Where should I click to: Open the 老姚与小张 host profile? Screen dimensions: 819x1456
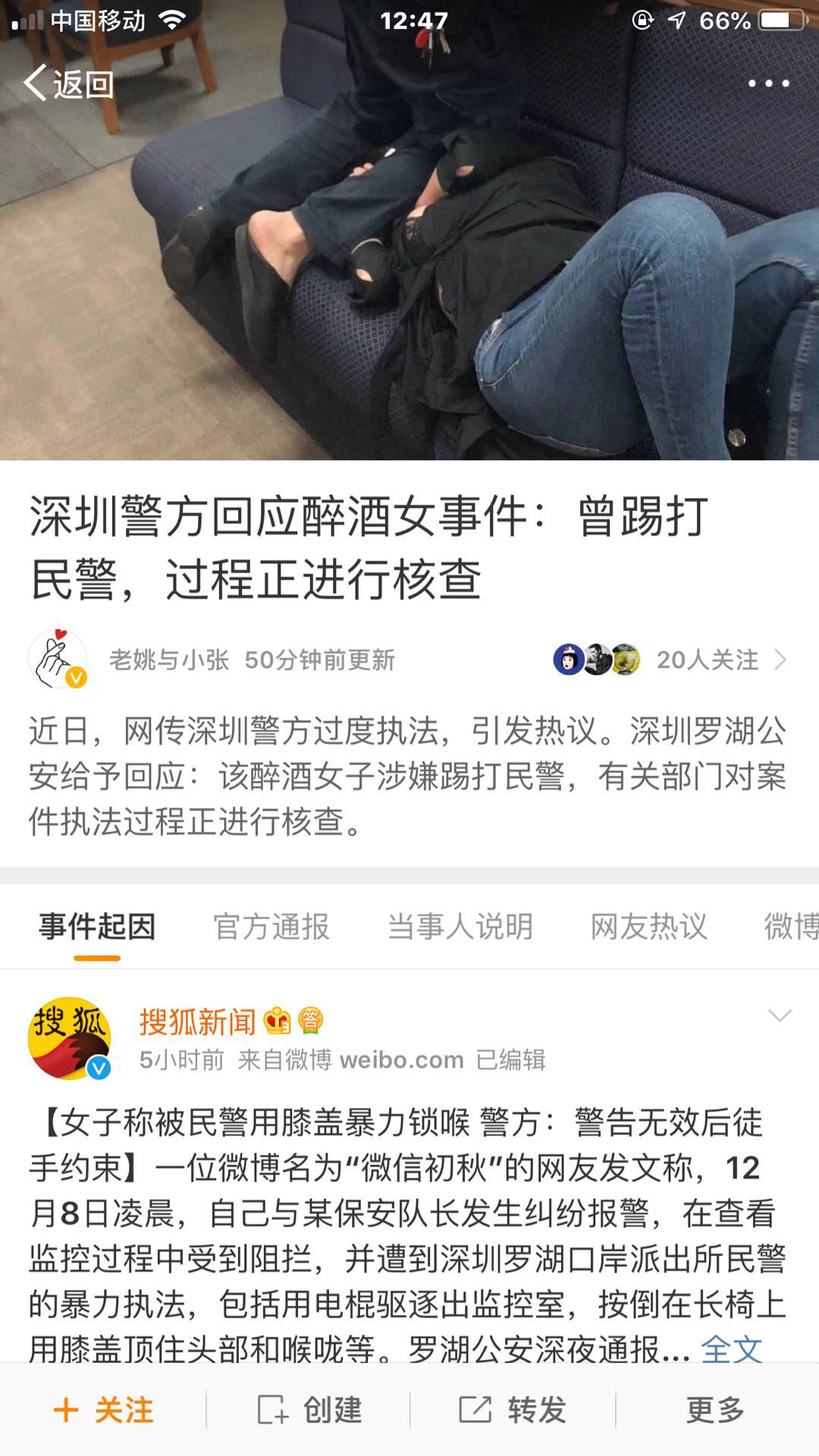click(x=168, y=660)
